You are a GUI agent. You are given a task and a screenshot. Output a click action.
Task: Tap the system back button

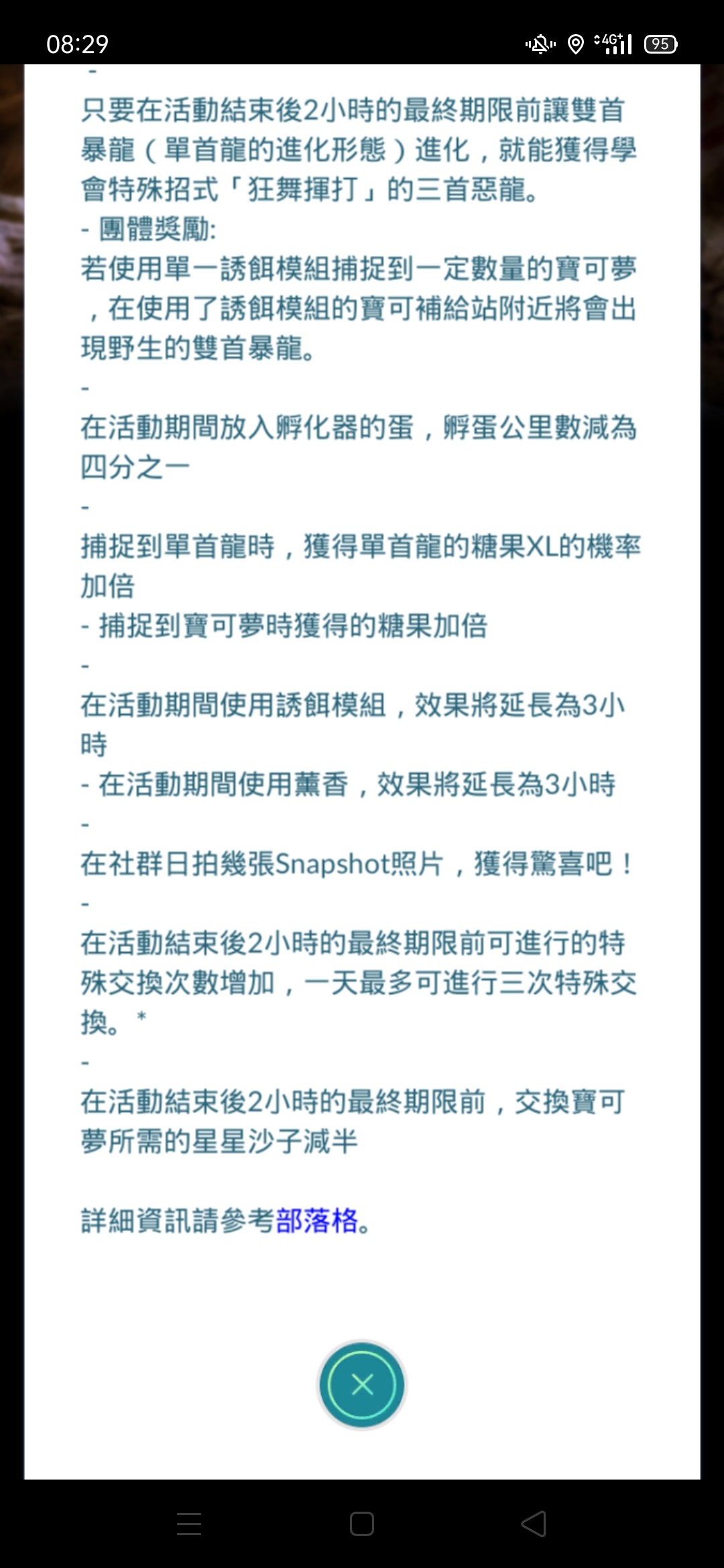(x=534, y=1524)
